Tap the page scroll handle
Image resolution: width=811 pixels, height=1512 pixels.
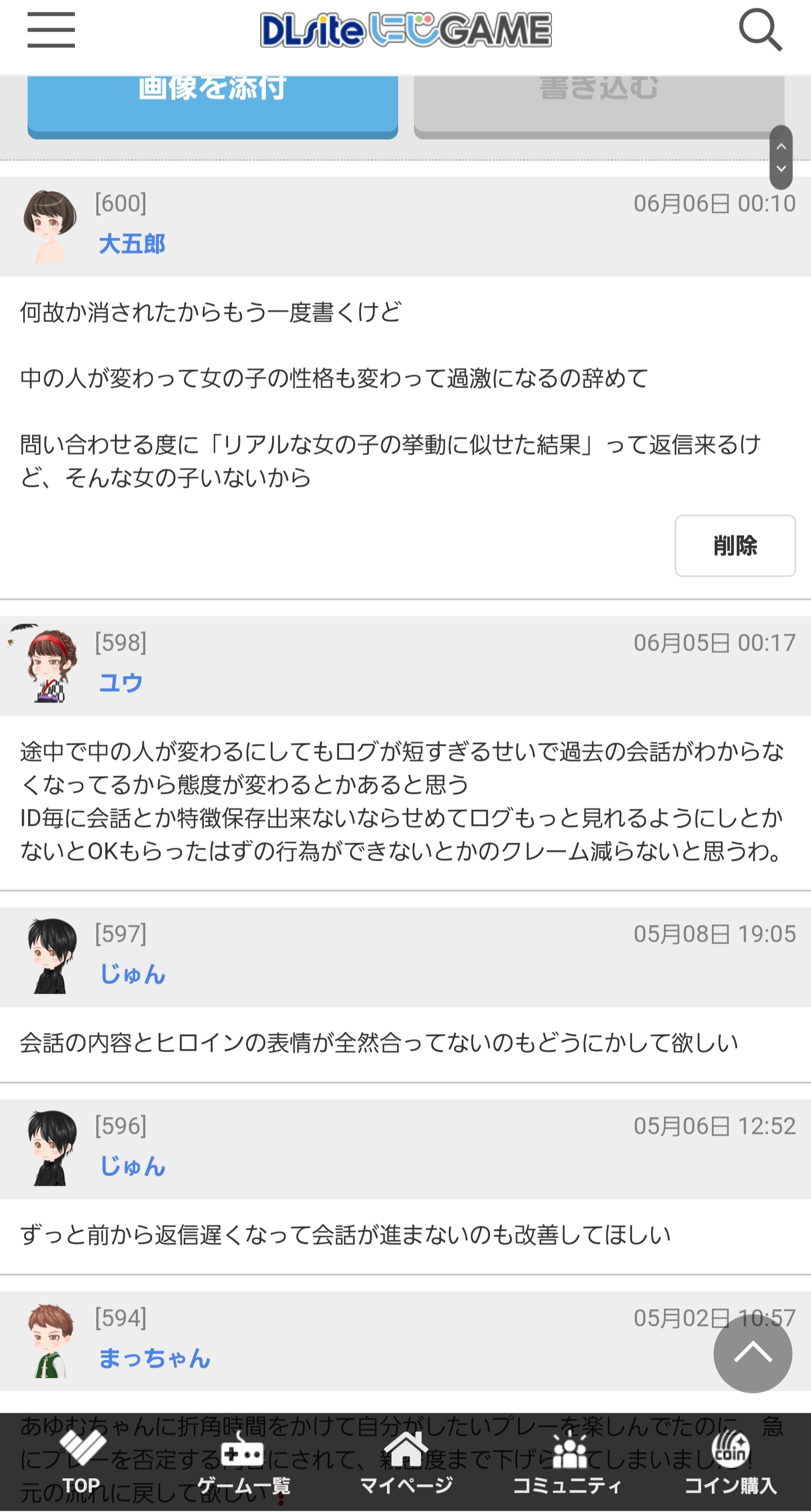point(781,157)
